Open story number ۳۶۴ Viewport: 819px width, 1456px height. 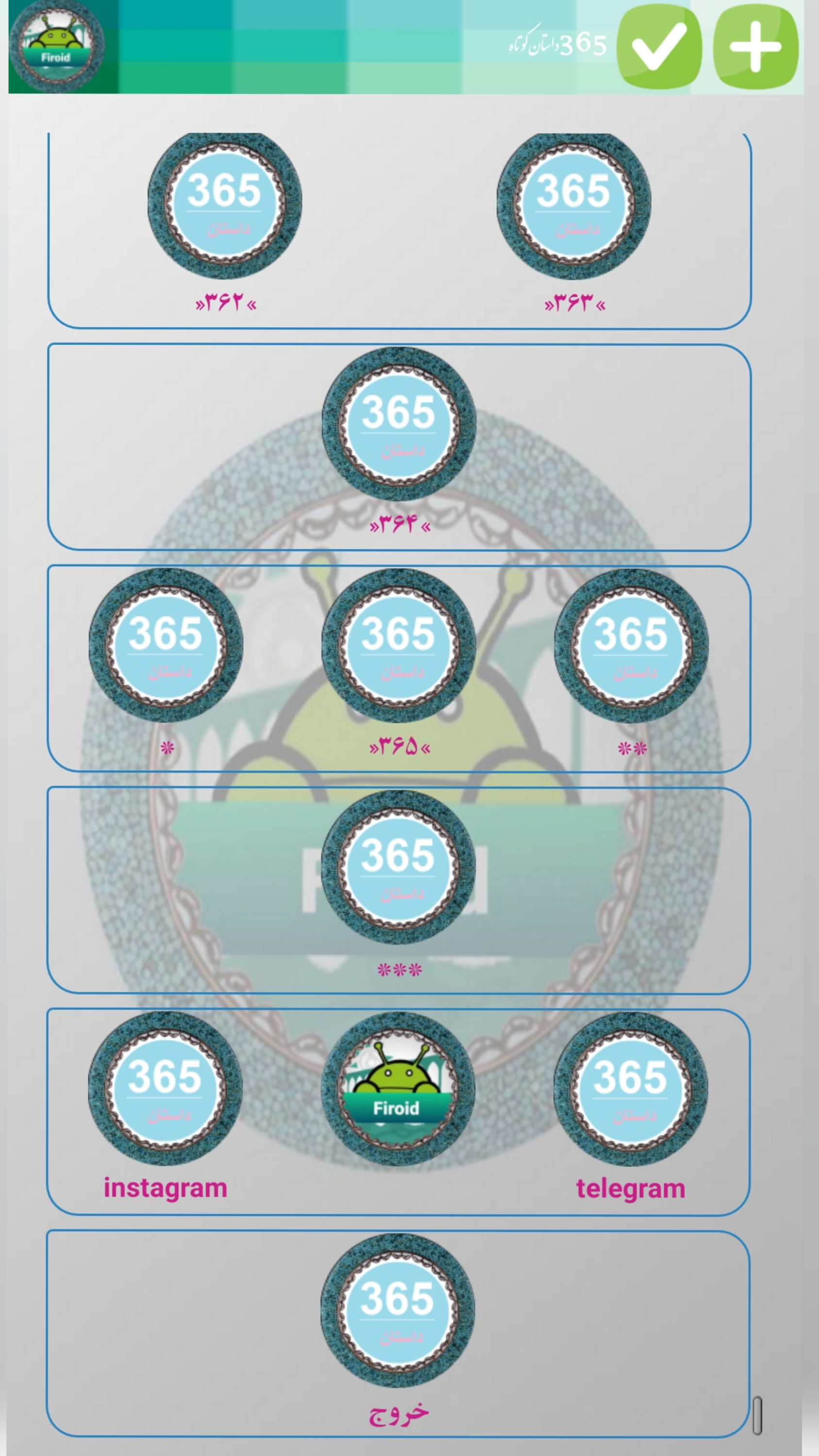tap(399, 424)
